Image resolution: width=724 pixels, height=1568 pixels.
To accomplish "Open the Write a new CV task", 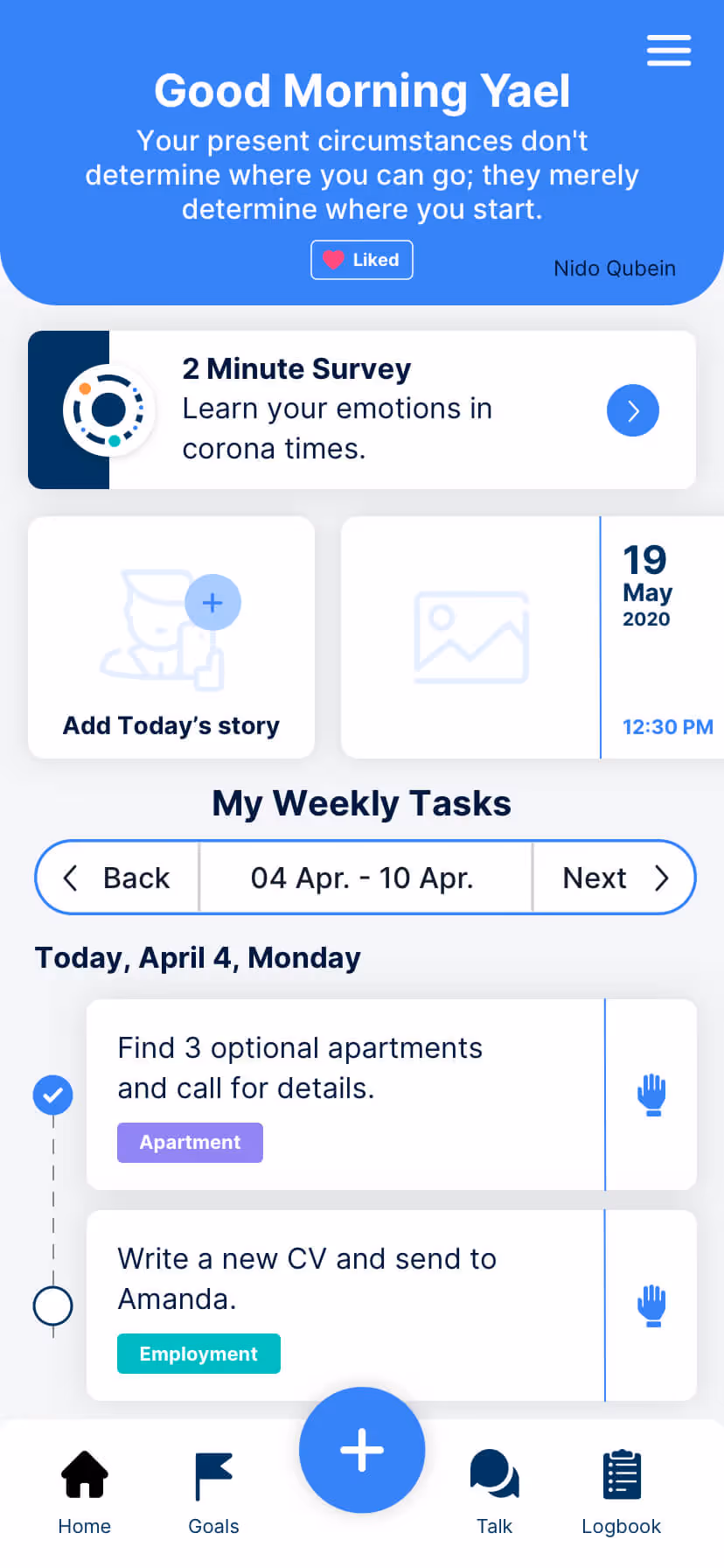I will (x=345, y=1305).
